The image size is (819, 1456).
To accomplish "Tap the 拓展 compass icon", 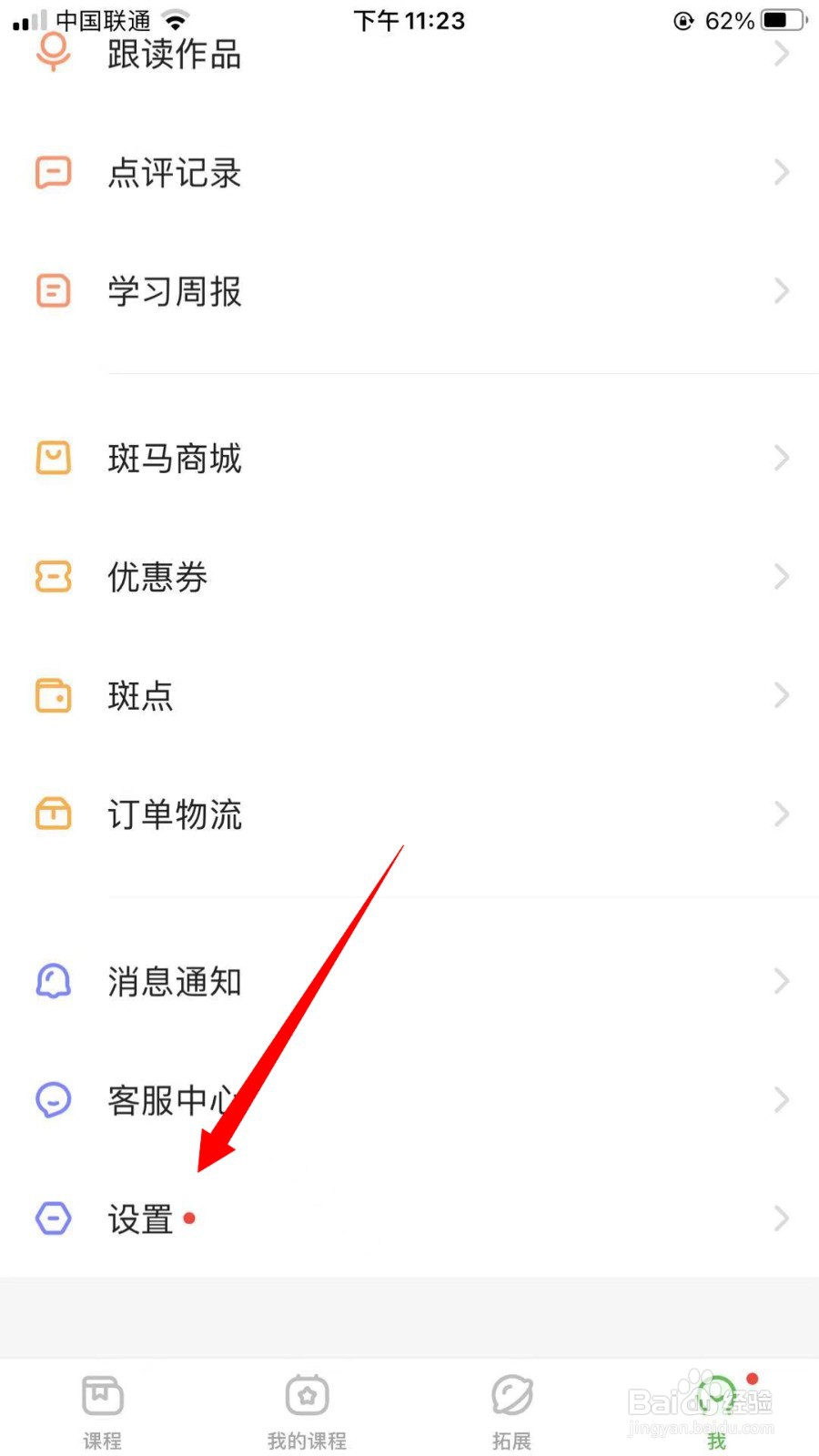I will (x=511, y=1394).
